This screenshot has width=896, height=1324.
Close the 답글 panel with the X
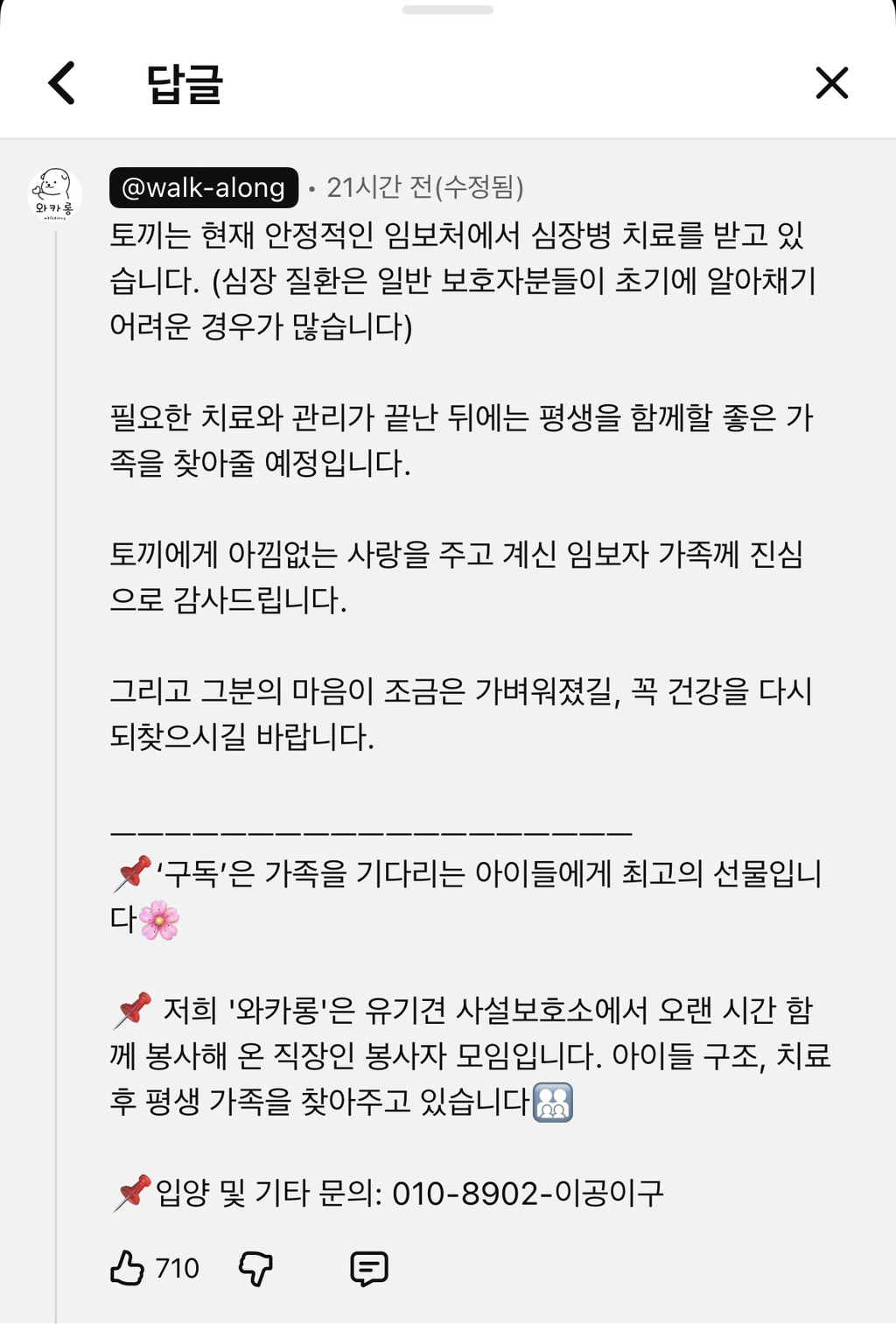pos(832,83)
